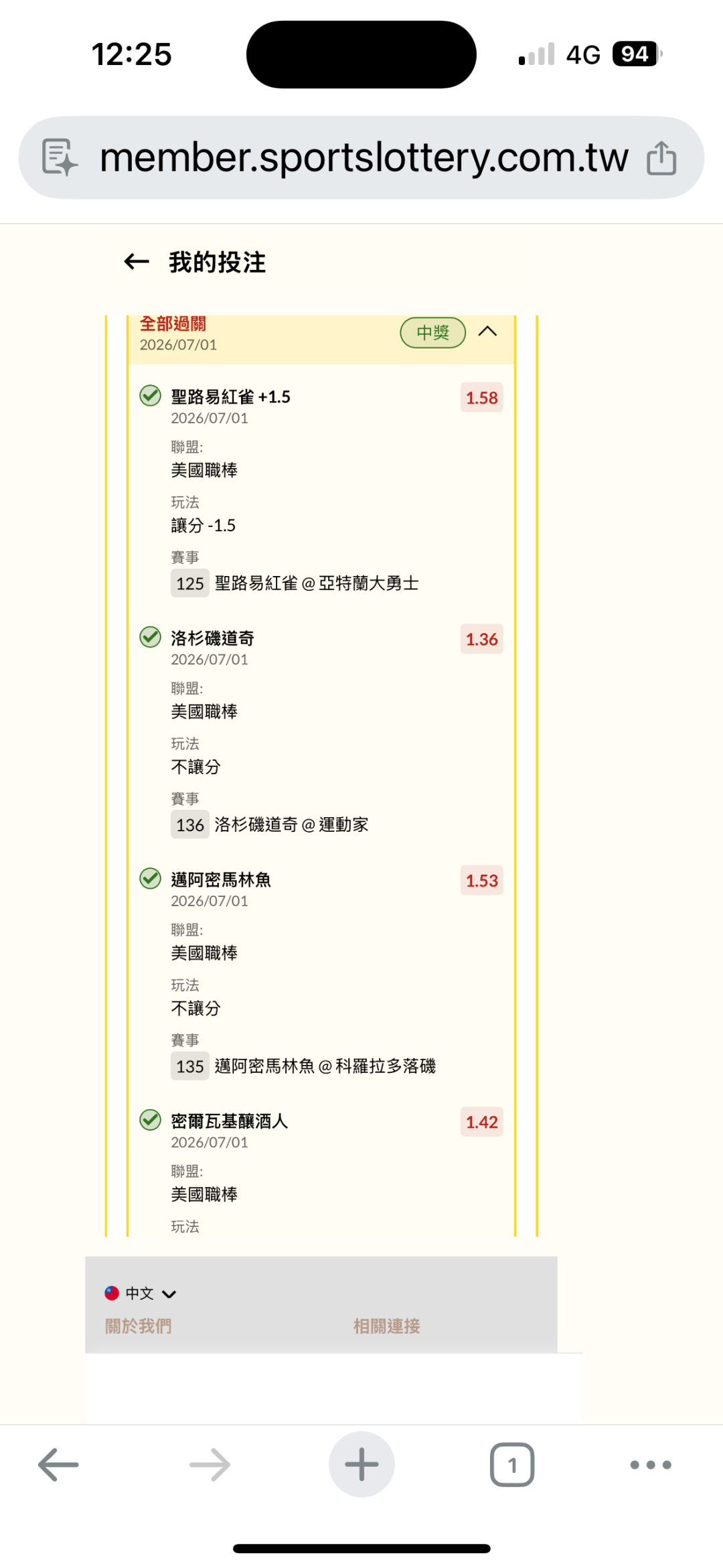
Task: Tap the address bar URL
Action: click(364, 158)
